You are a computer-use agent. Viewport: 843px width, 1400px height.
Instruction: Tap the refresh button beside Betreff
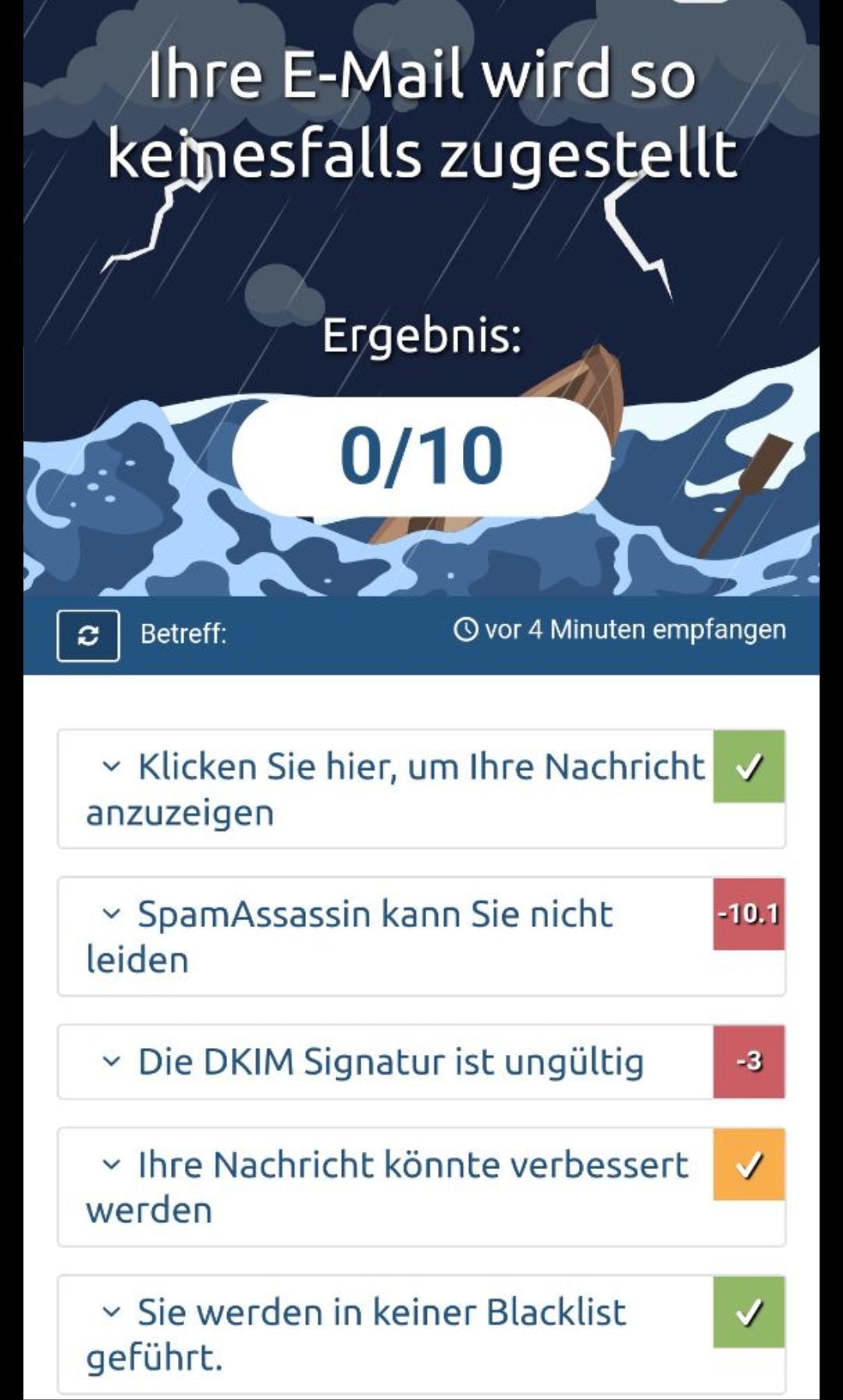coord(88,636)
